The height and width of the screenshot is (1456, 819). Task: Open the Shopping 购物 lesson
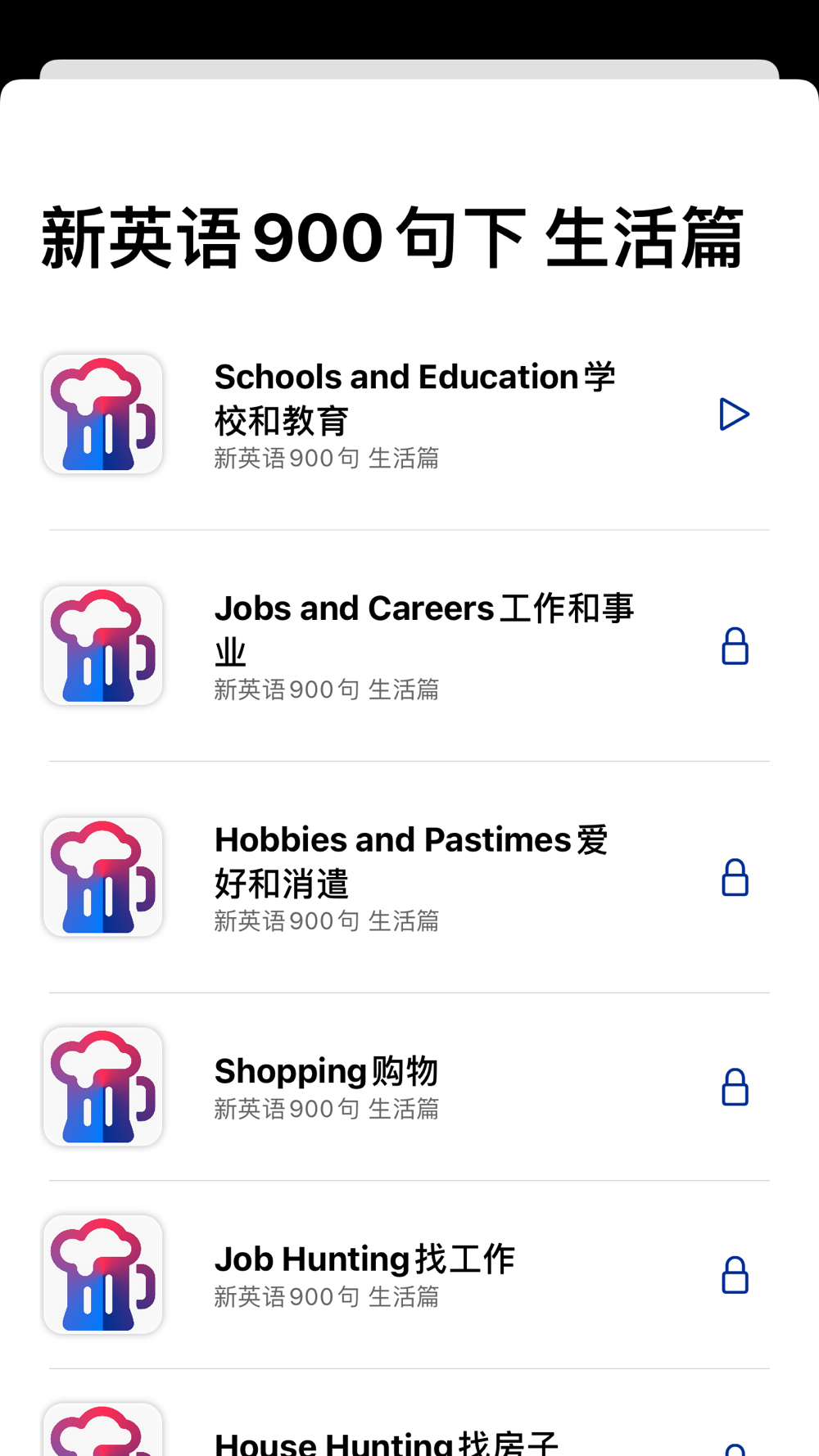pyautogui.click(x=409, y=1087)
